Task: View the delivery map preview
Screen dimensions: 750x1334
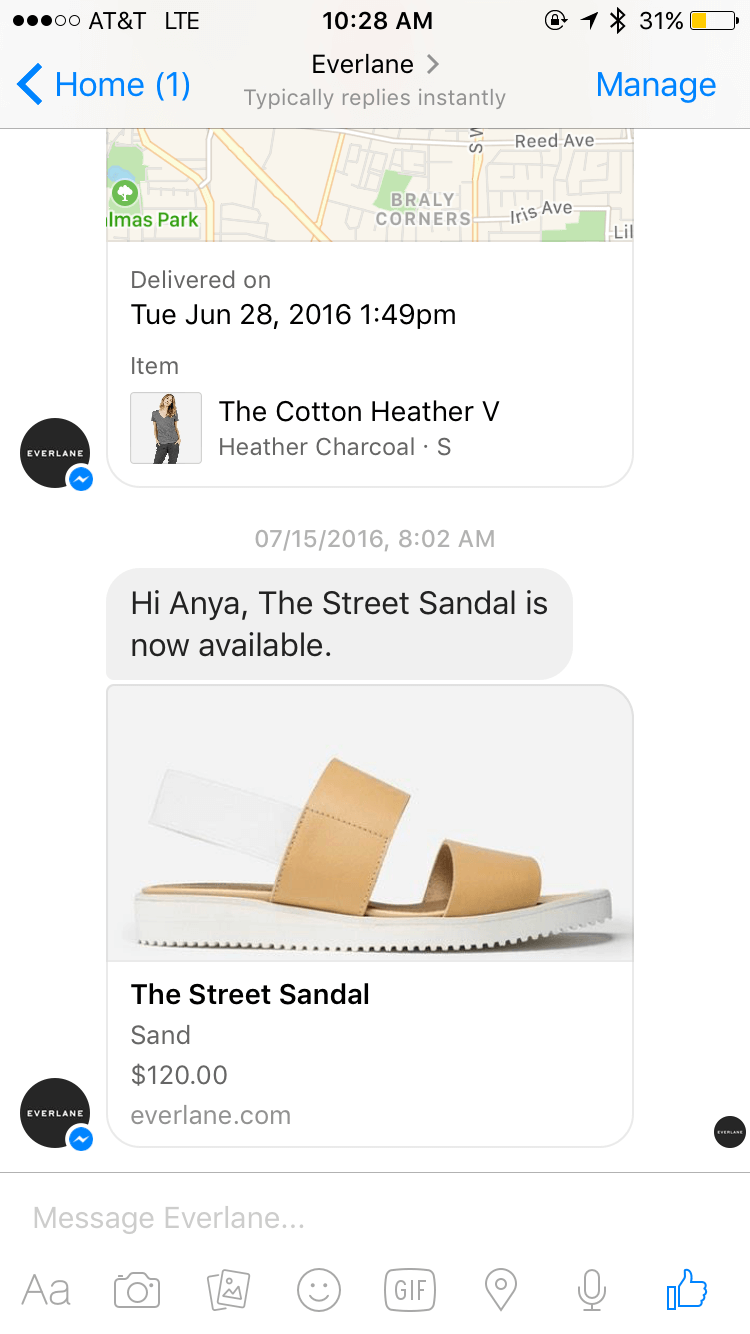Action: pyautogui.click(x=370, y=185)
